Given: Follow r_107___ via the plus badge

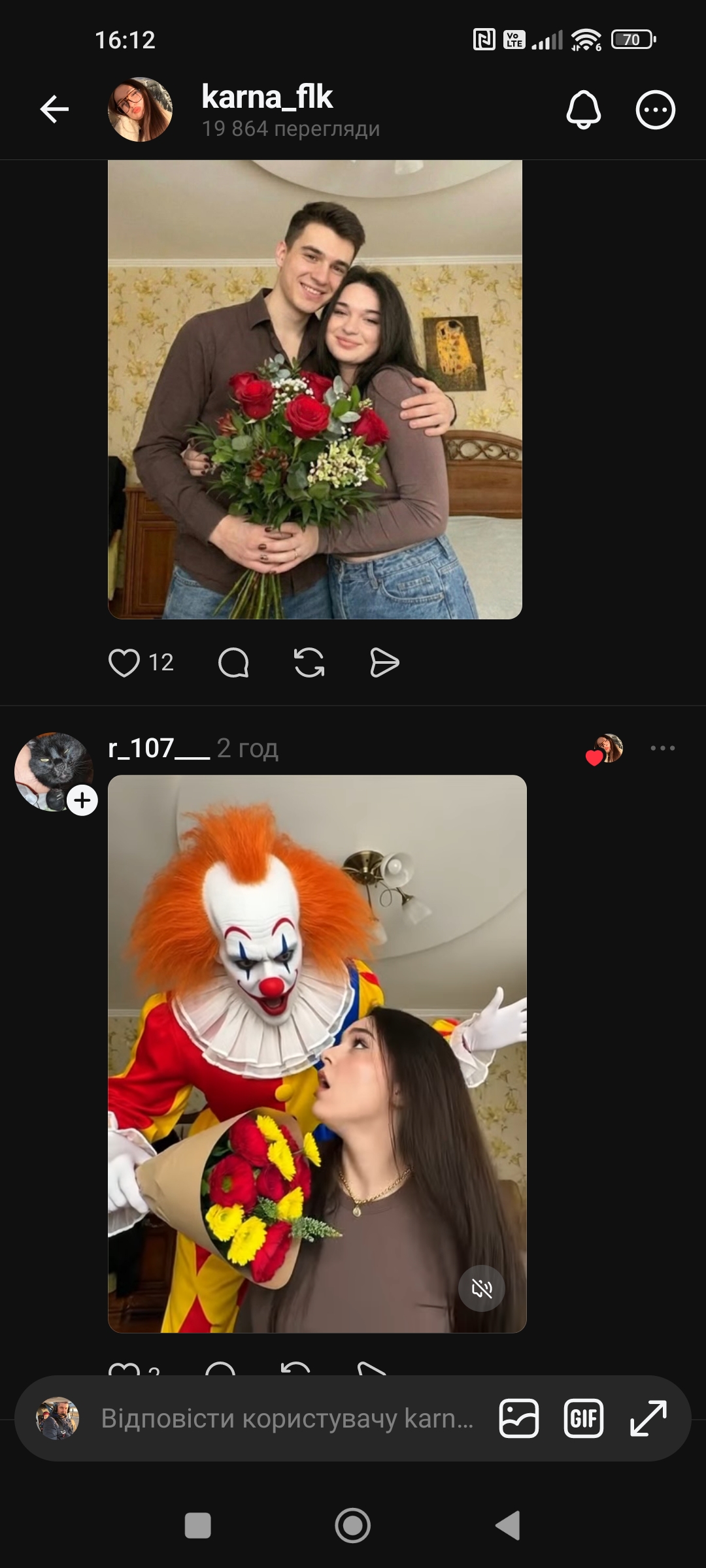Looking at the screenshot, I should tap(82, 800).
